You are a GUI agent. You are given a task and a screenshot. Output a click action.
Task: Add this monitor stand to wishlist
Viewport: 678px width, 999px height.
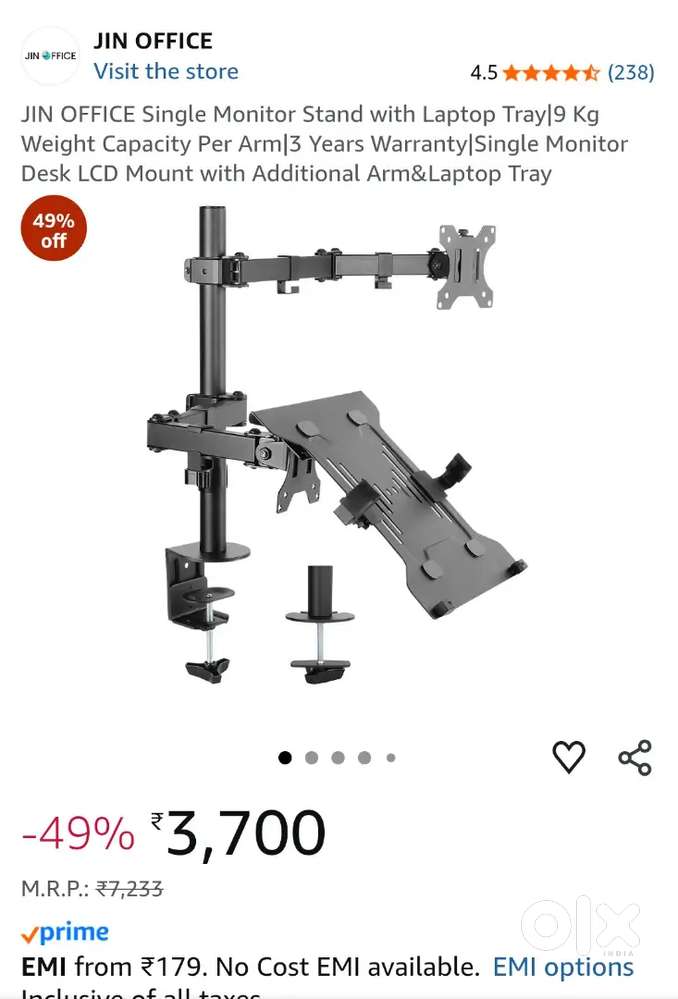pos(569,757)
